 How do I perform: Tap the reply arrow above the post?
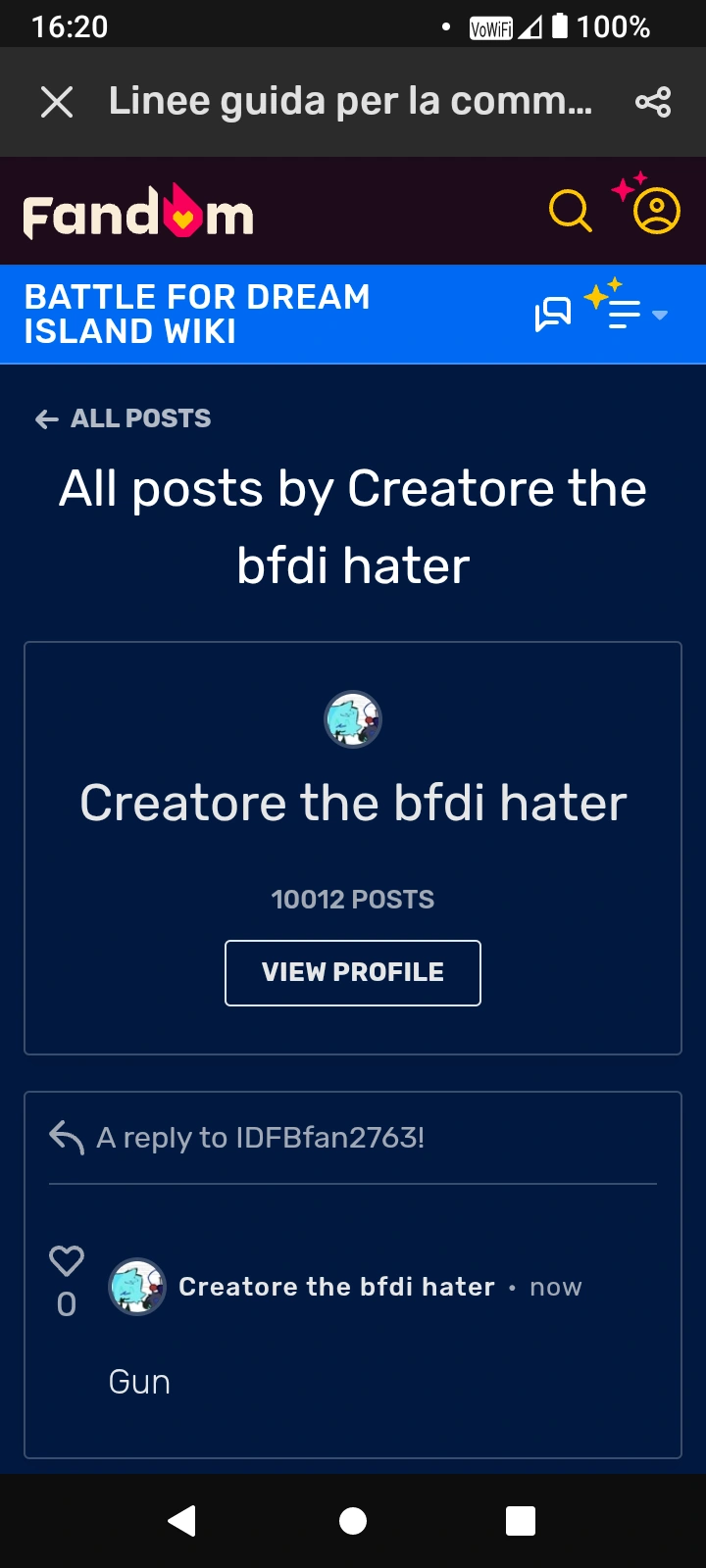[x=64, y=1137]
